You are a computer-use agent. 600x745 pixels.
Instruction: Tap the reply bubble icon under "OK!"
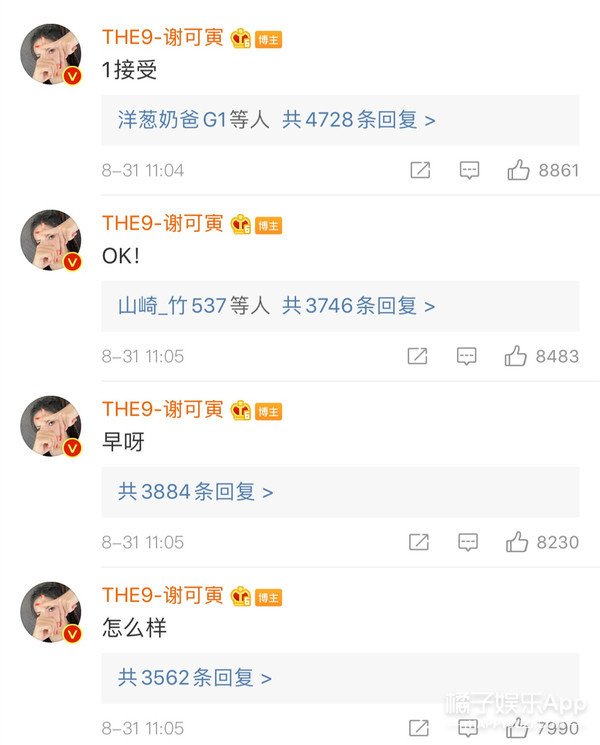[466, 356]
